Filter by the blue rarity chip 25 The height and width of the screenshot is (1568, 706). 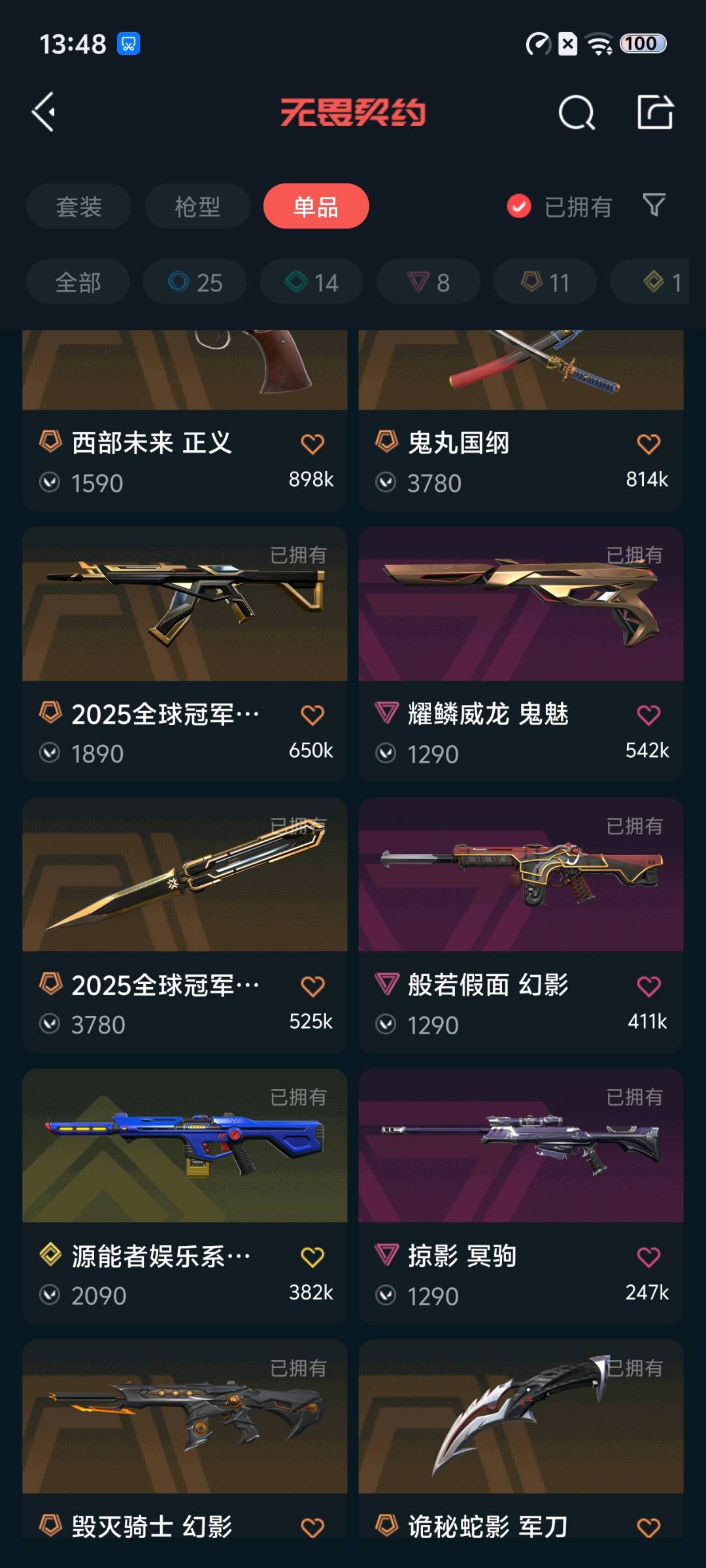coord(195,282)
